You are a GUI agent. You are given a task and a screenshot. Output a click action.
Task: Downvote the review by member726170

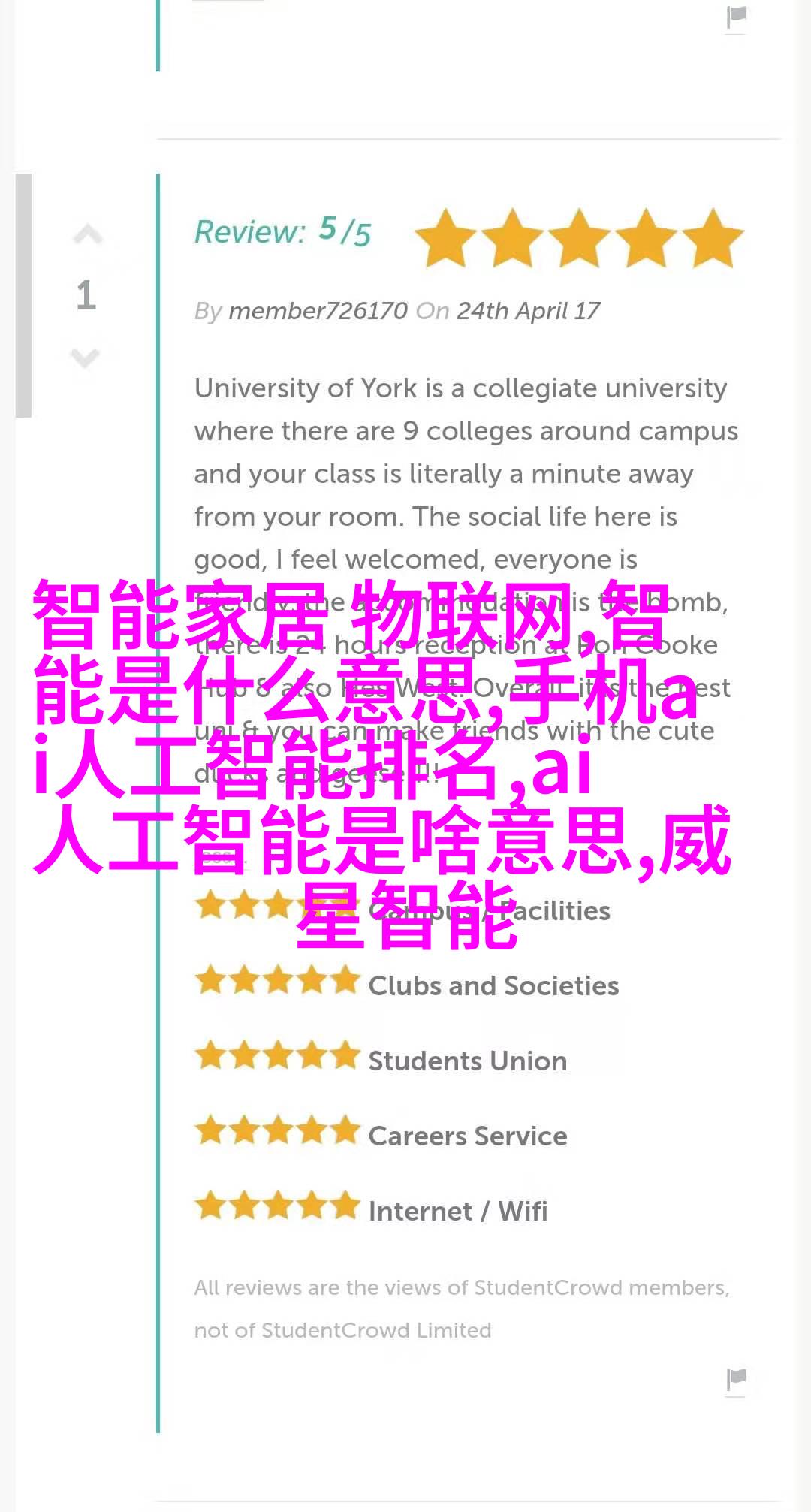pos(86,358)
